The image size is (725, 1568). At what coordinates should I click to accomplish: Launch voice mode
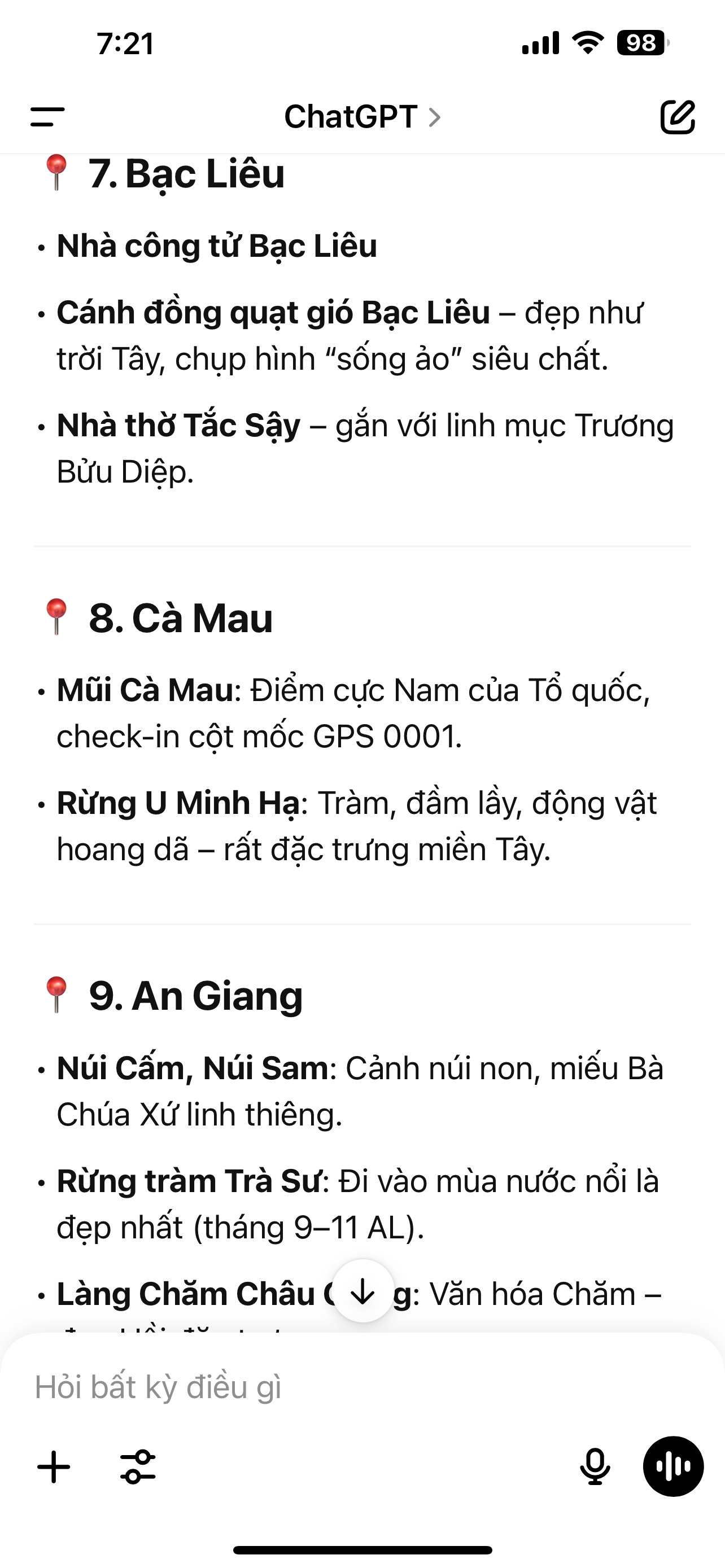point(673,1466)
